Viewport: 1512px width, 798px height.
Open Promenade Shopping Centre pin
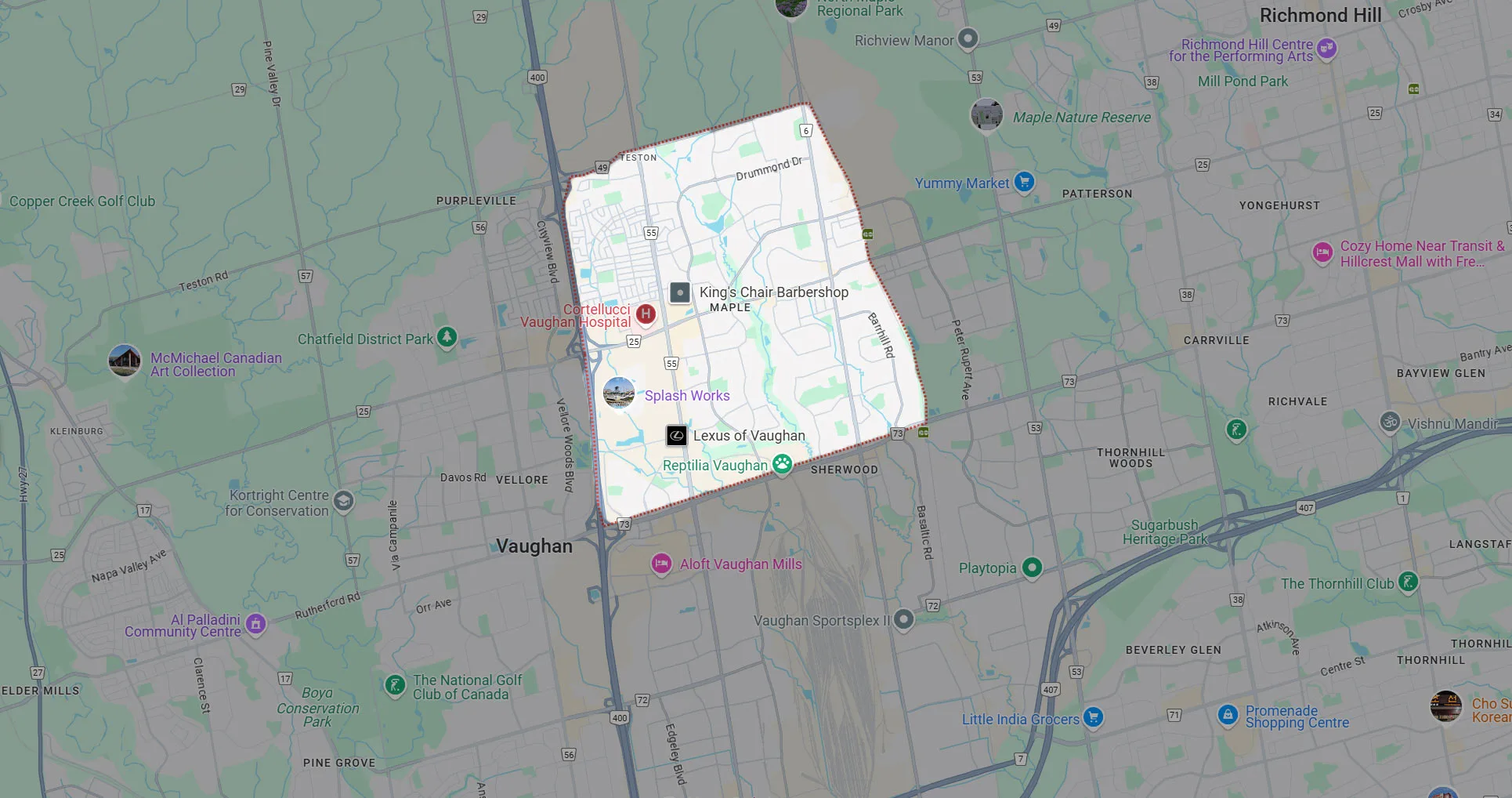pos(1228,714)
